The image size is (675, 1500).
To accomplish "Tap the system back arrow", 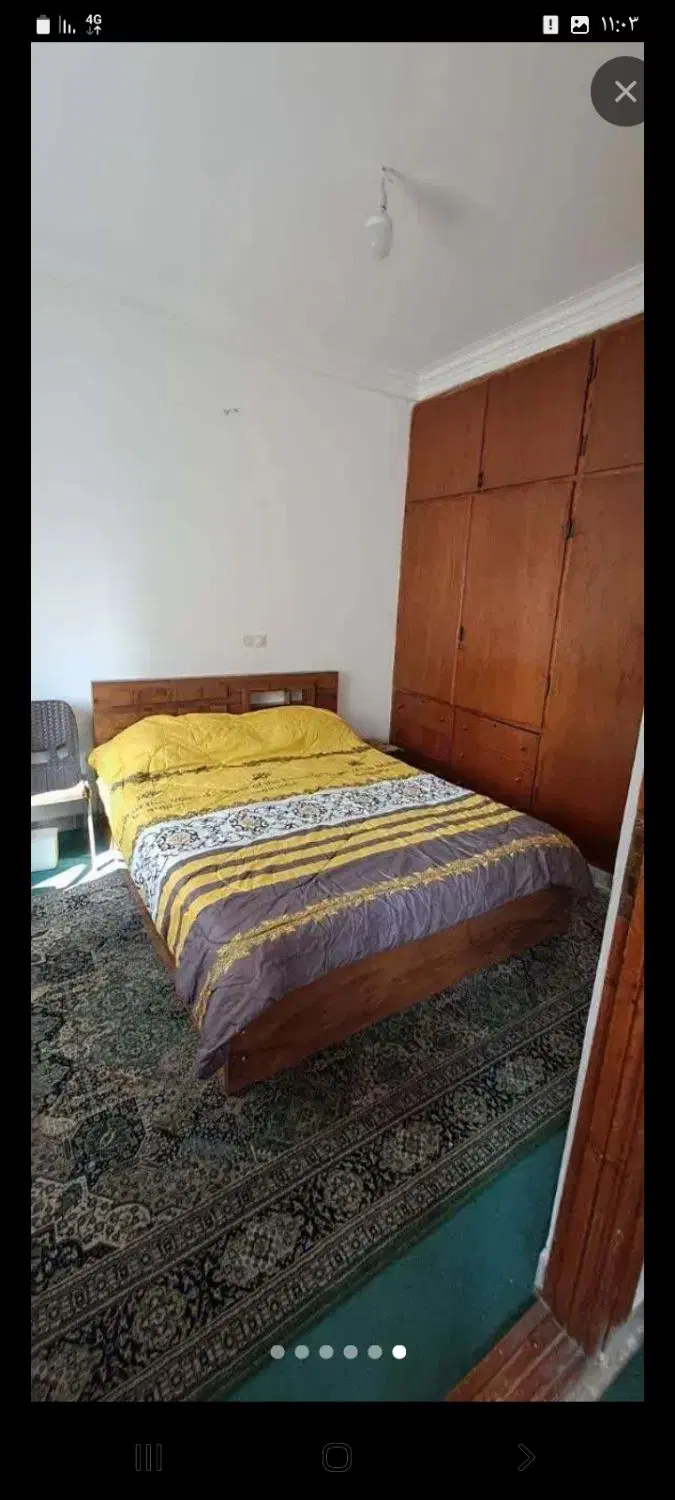I will coord(526,1458).
